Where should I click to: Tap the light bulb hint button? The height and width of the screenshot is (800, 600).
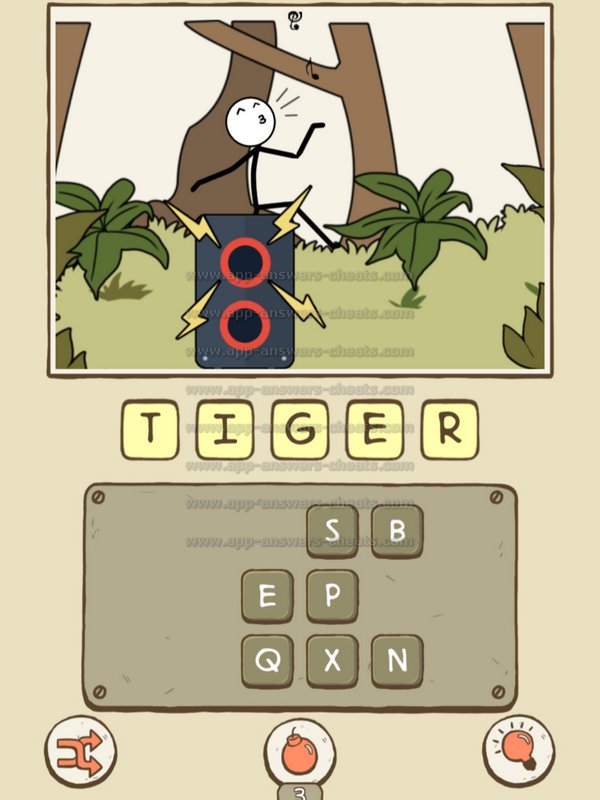pos(519,747)
